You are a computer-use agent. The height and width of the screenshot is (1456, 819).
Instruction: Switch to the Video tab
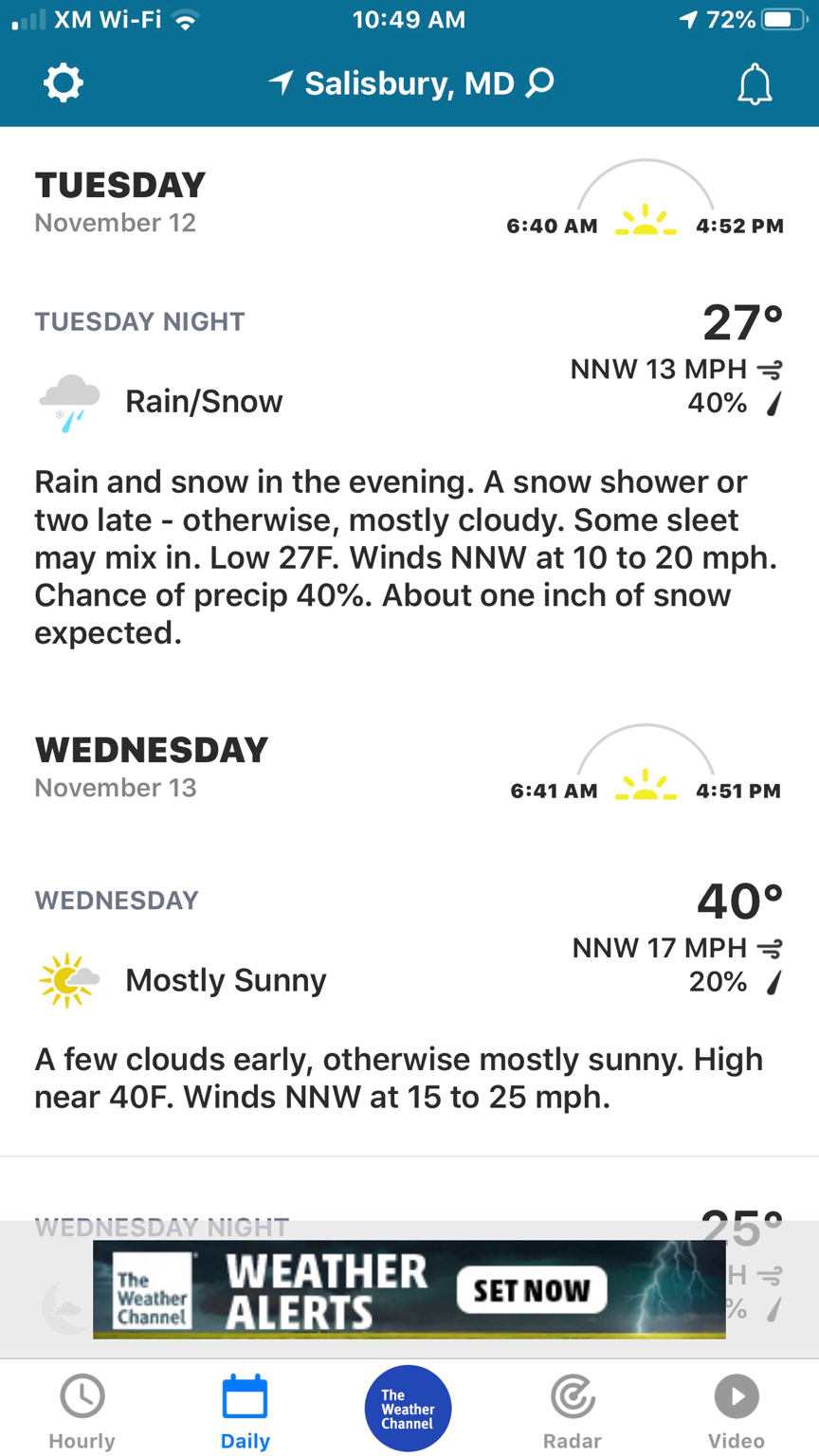pos(737,1410)
